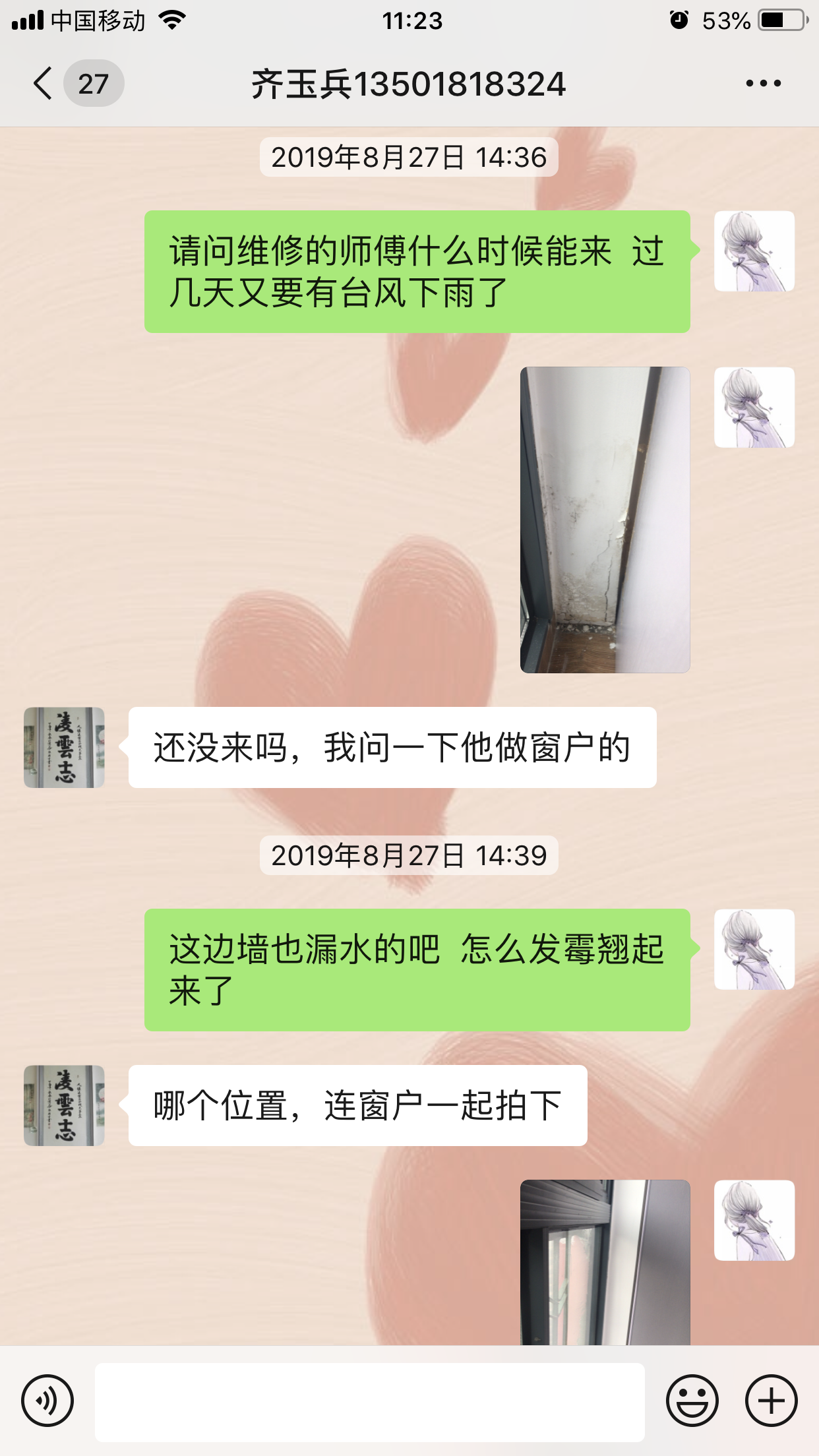
Task: Open the emoji sticker panel
Action: coord(692,1400)
